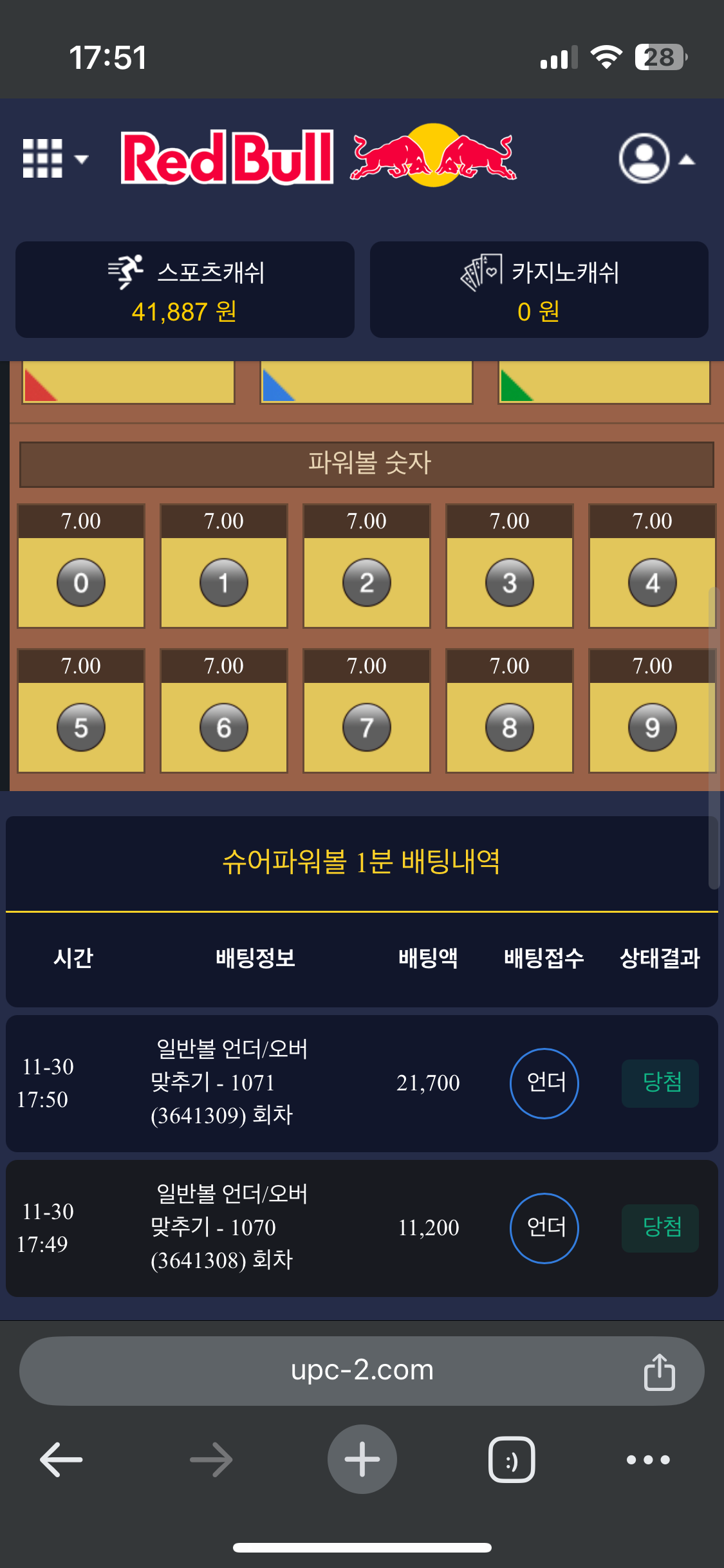This screenshot has height=1568, width=724.
Task: Share this page from the browser
Action: pyautogui.click(x=659, y=1372)
